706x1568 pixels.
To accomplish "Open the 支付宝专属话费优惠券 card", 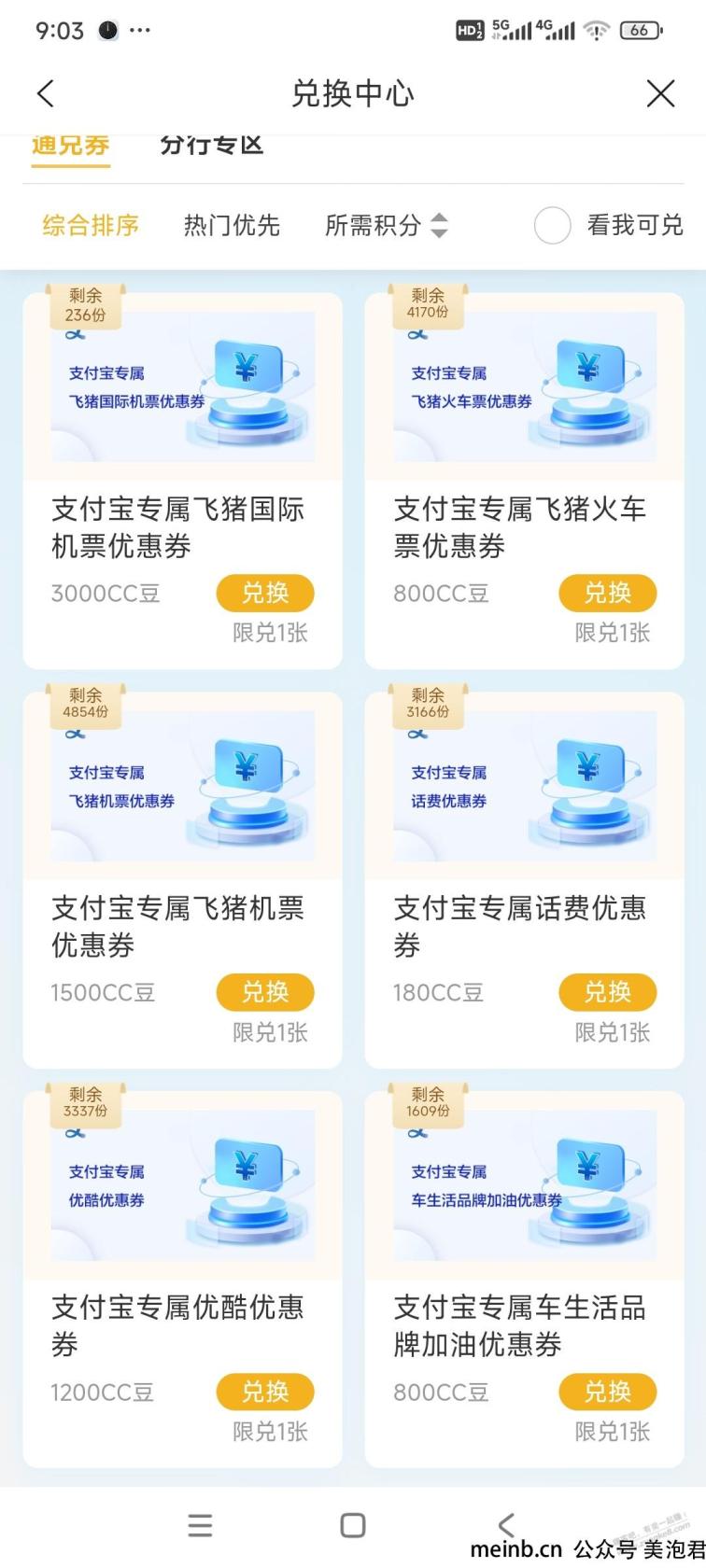I will (525, 880).
